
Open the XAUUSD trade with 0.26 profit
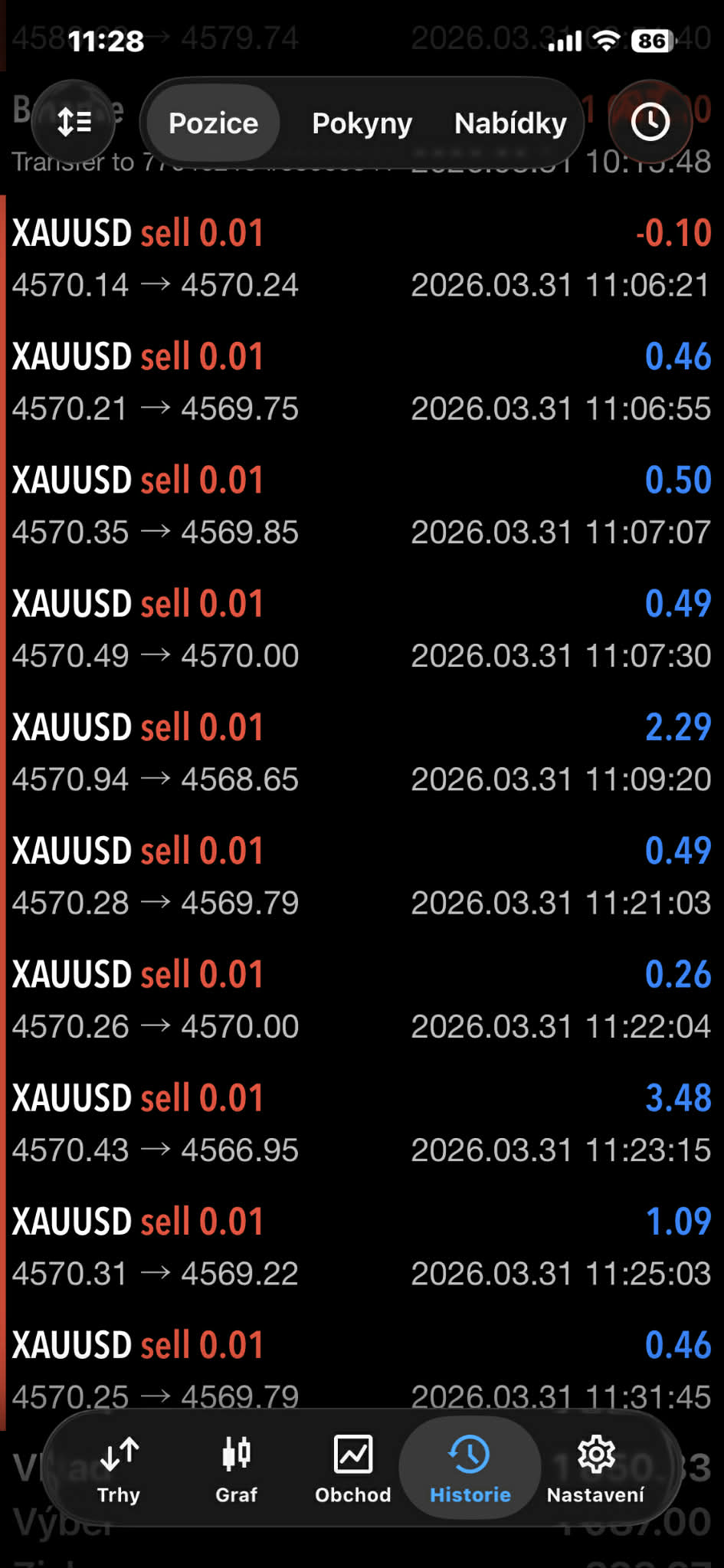362,1000
